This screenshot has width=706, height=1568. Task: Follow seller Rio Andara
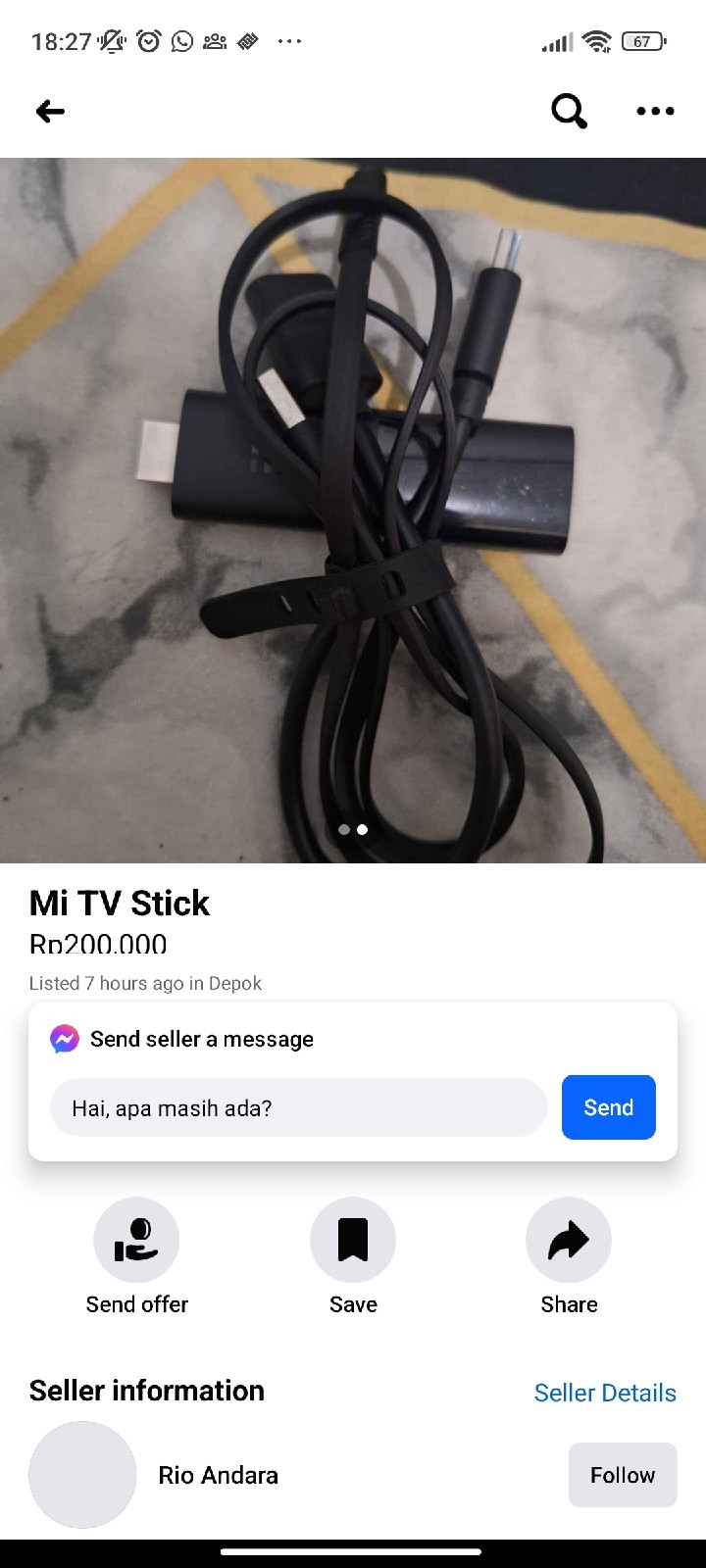[x=623, y=1475]
